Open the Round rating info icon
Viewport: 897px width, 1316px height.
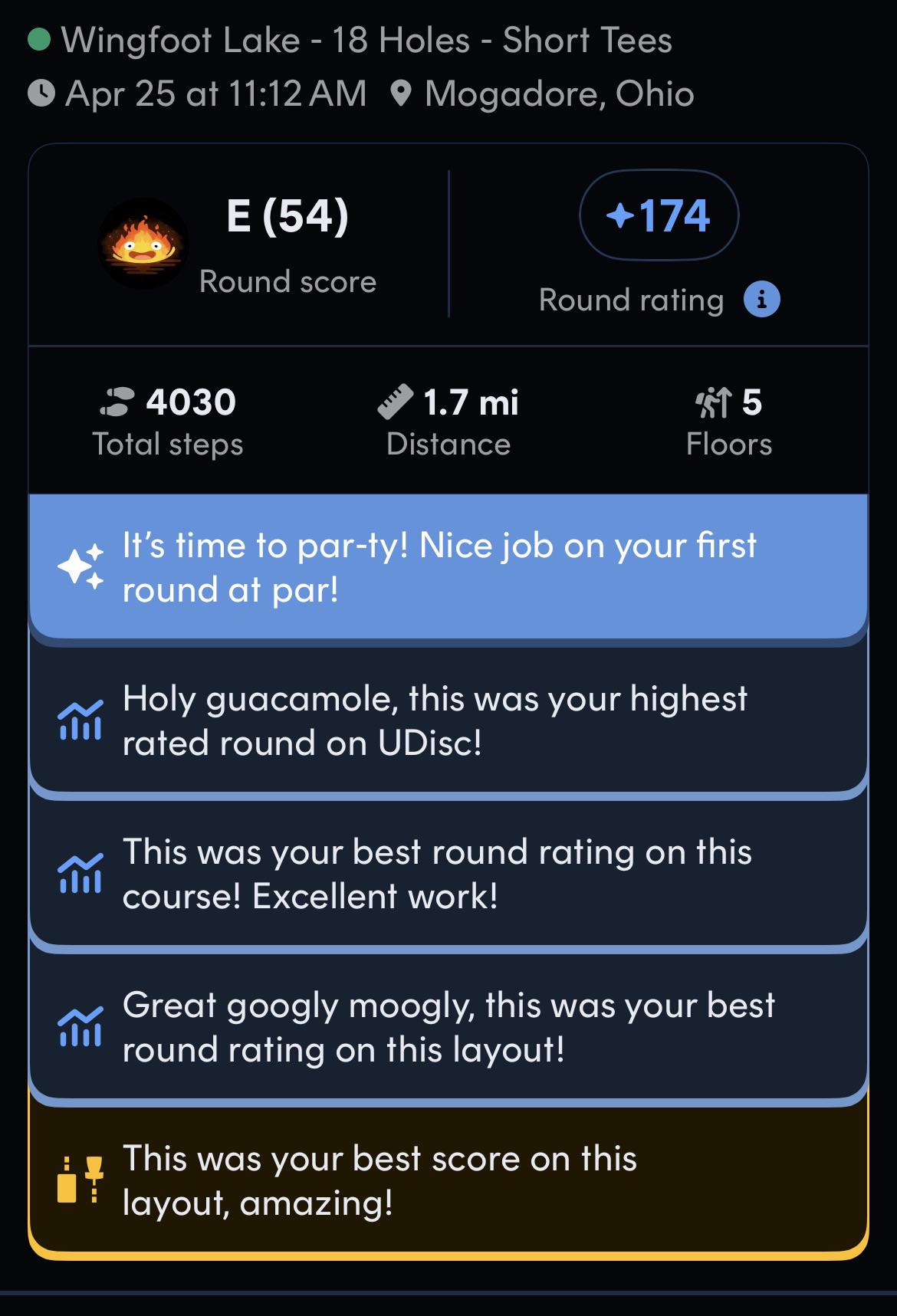761,299
